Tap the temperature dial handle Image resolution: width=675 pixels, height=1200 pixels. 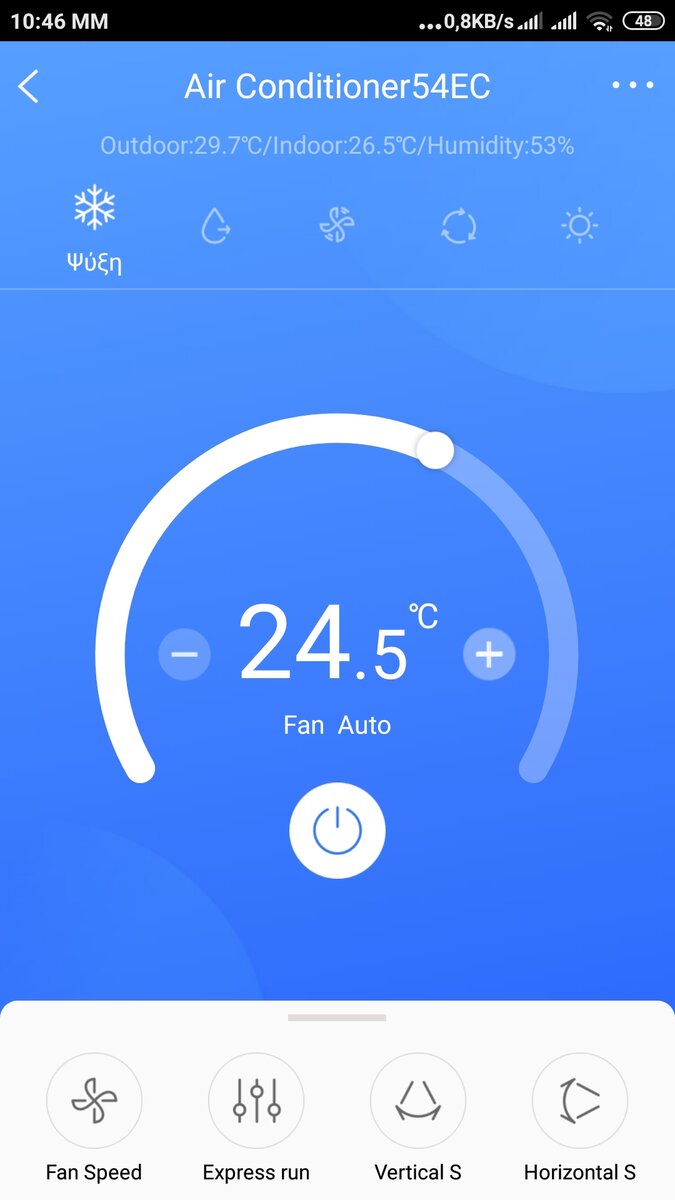click(x=435, y=450)
